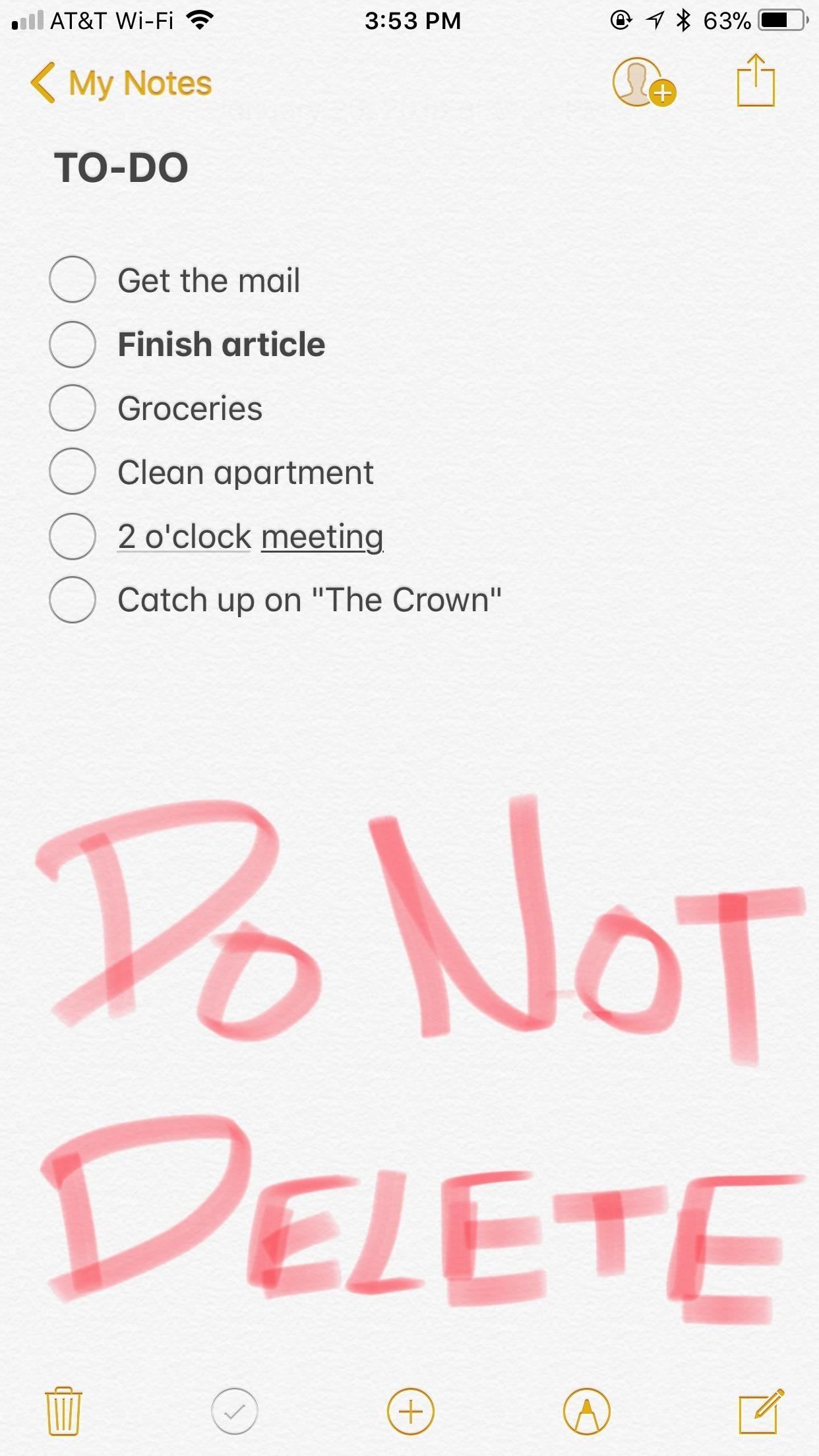Open the Do Not Delete sketch
Screen dimensions: 819x1456
tap(422, 1055)
